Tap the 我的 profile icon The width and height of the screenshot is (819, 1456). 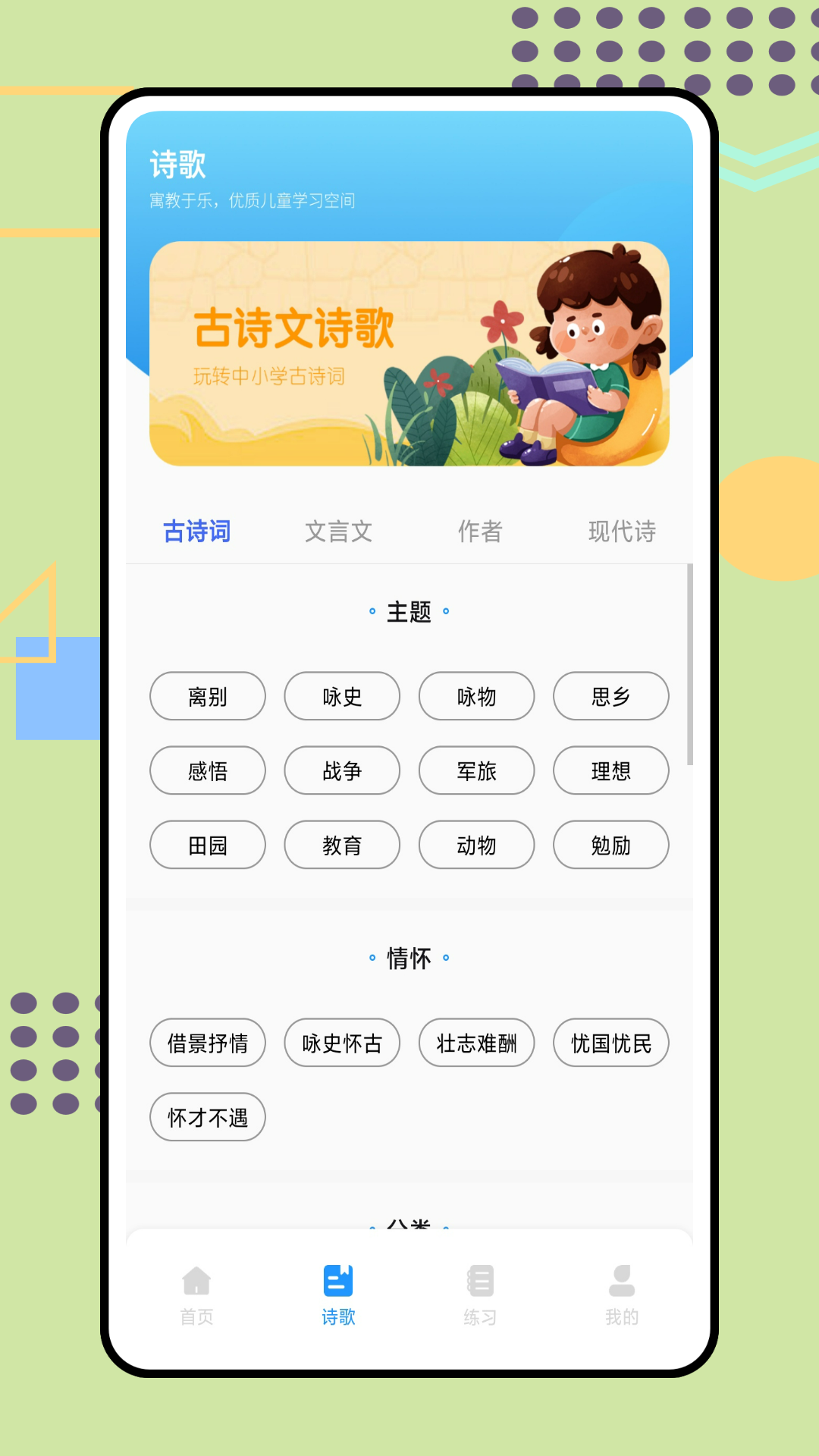[622, 1278]
